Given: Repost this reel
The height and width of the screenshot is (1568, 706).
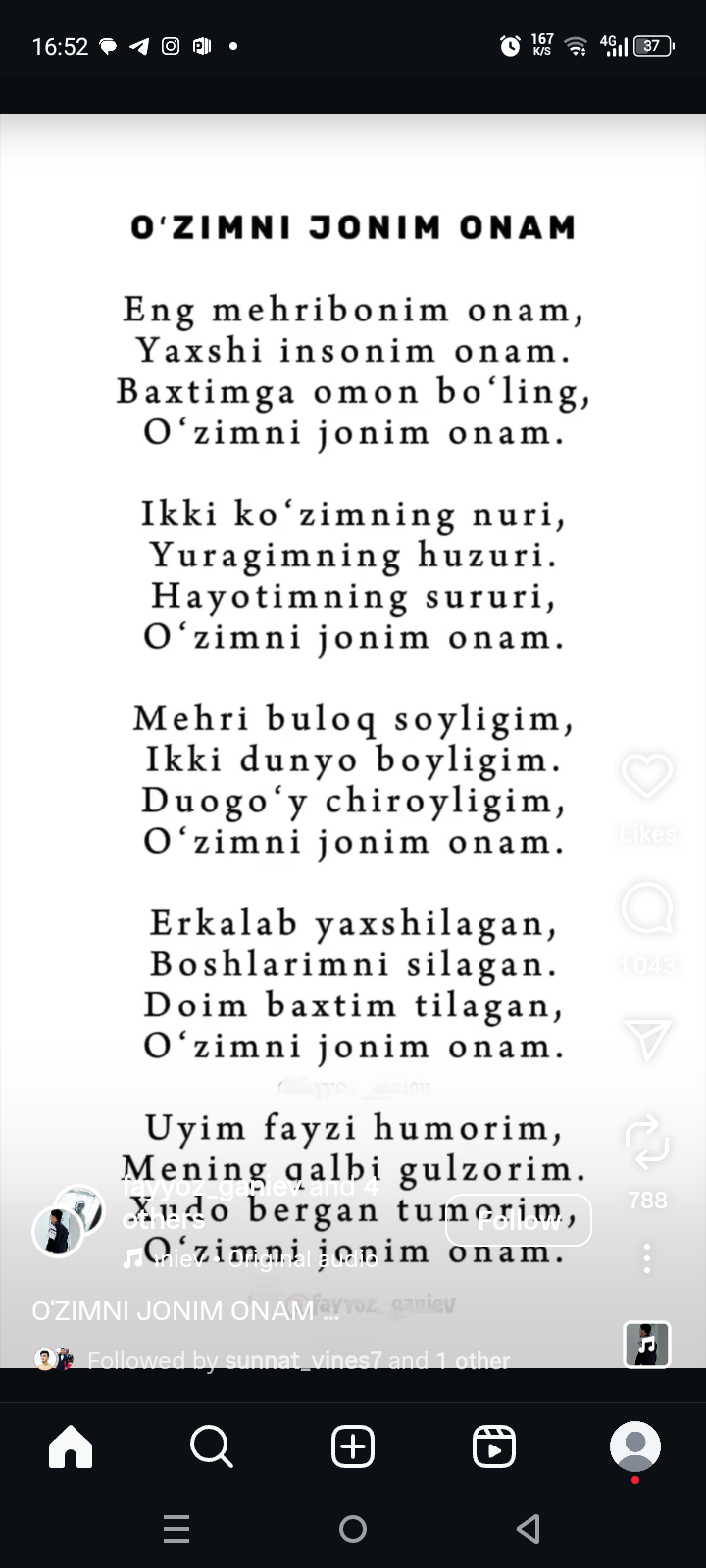Looking at the screenshot, I should (647, 1142).
